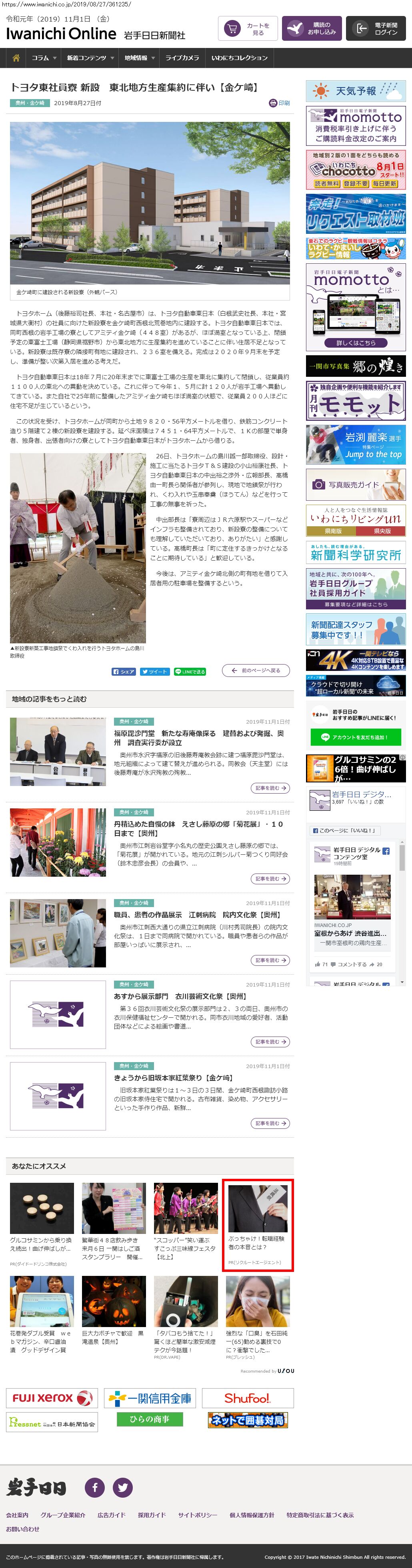Share article on Facebook シェア
Viewport: 412px width, 1568px height.
click(x=124, y=671)
